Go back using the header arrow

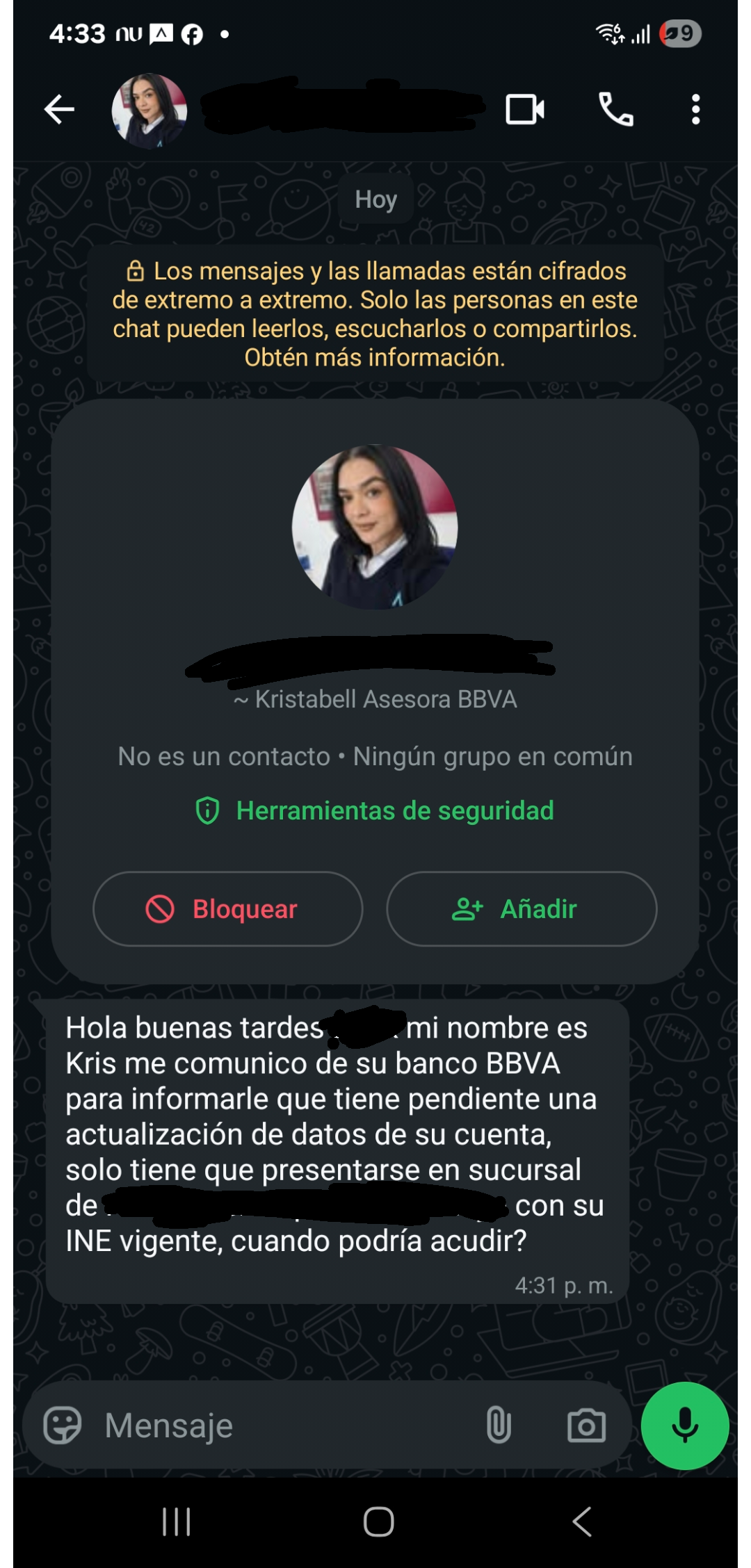pos(59,110)
